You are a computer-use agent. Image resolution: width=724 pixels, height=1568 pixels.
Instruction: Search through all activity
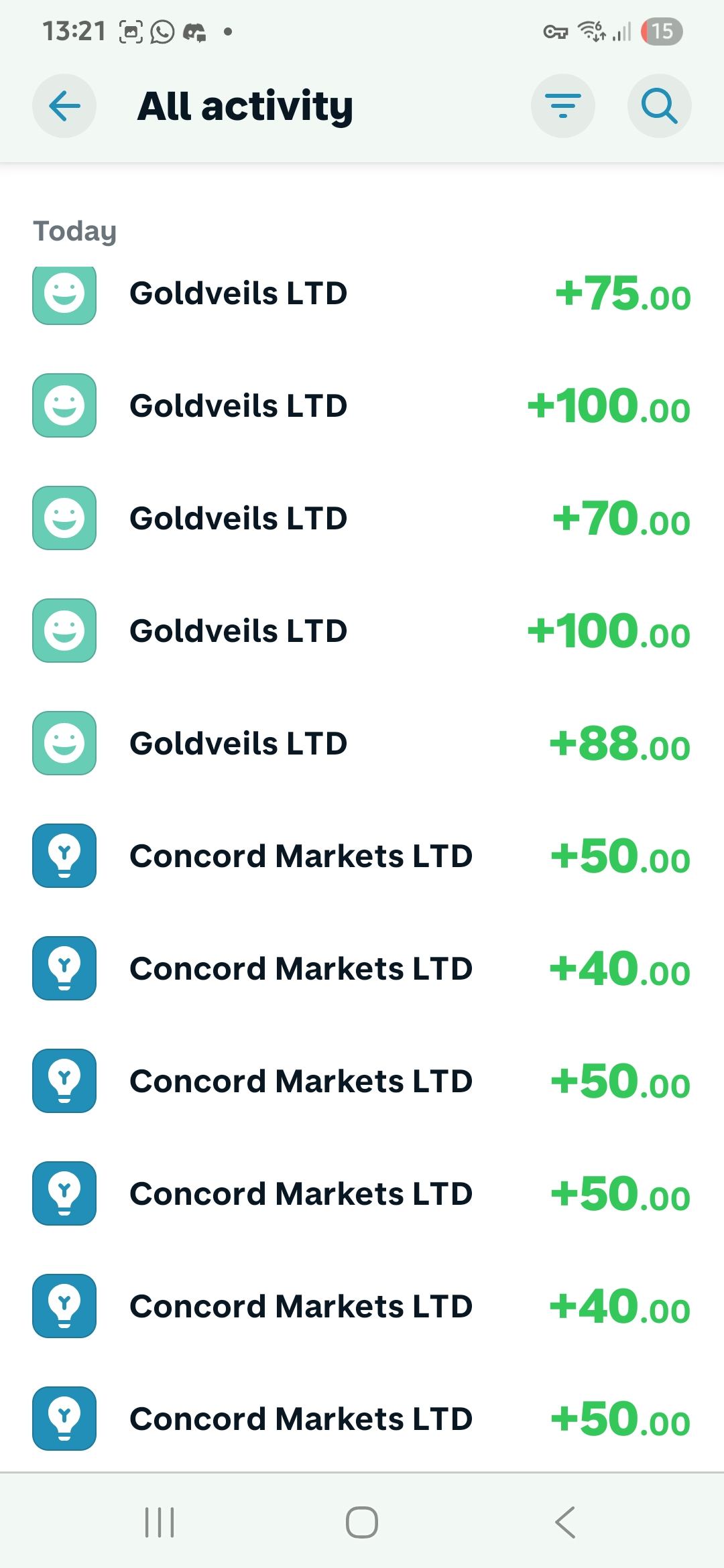pyautogui.click(x=659, y=106)
